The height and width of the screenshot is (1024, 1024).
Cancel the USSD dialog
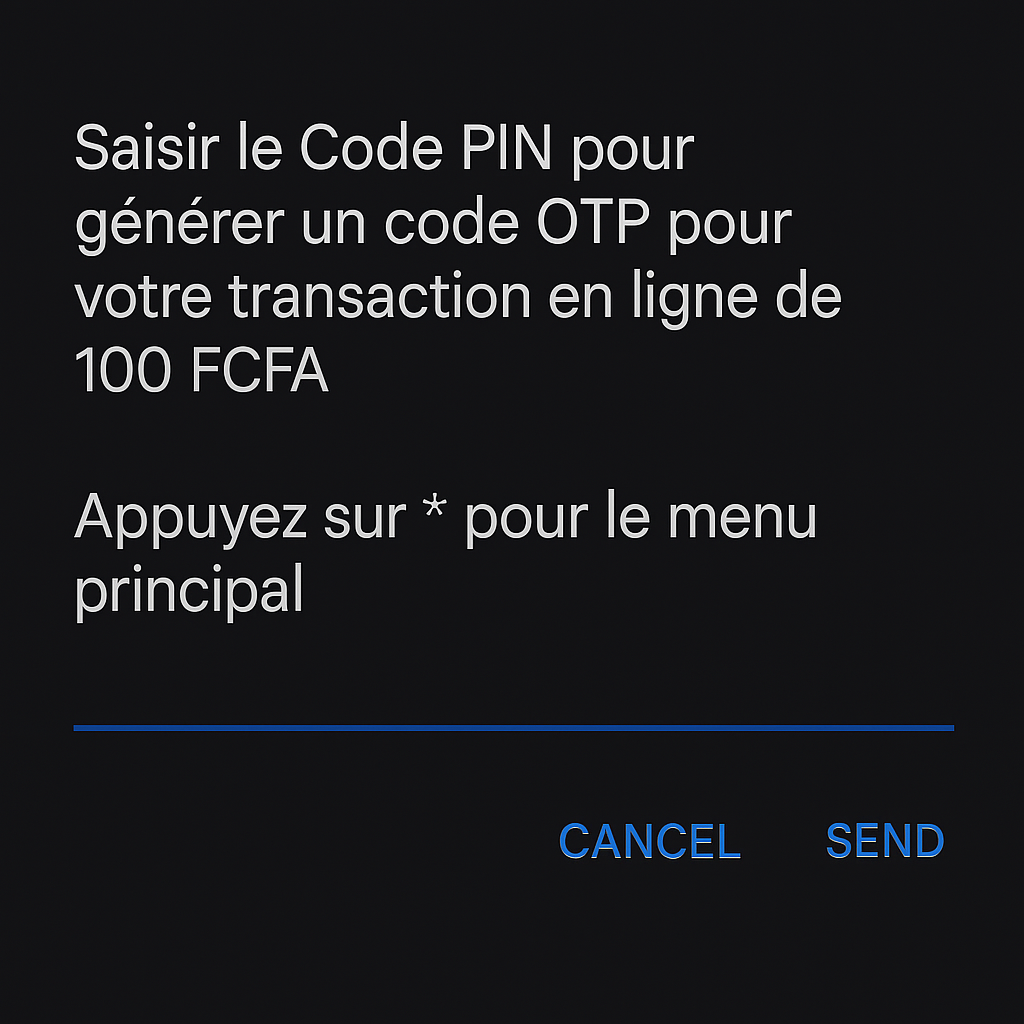tap(649, 841)
